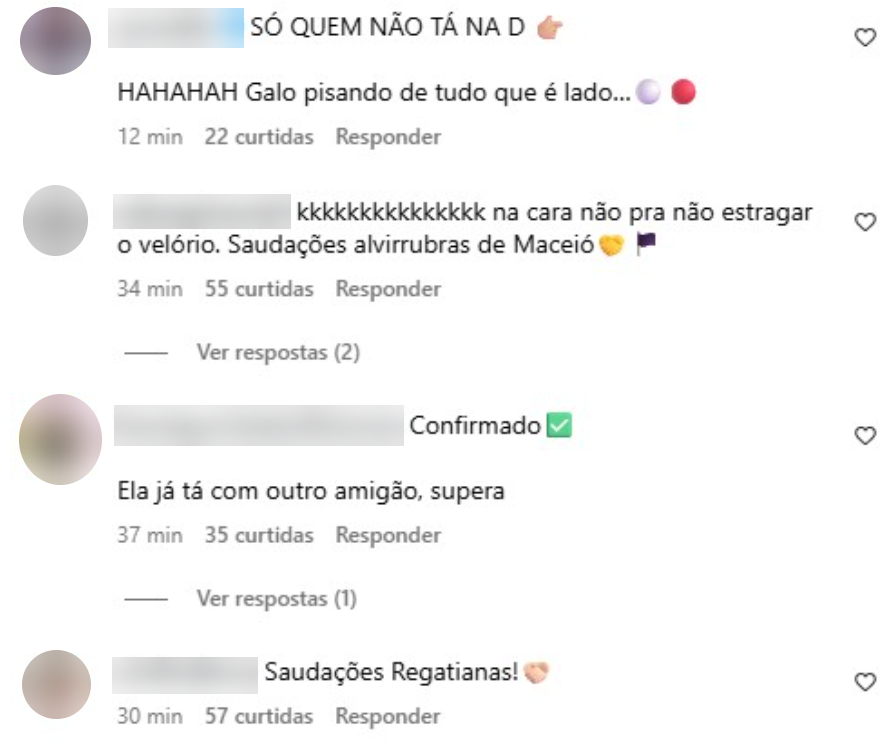This screenshot has width=894, height=744.
Task: Like the 'Saudações alvirrubras de Maceió' comment
Action: click(865, 222)
